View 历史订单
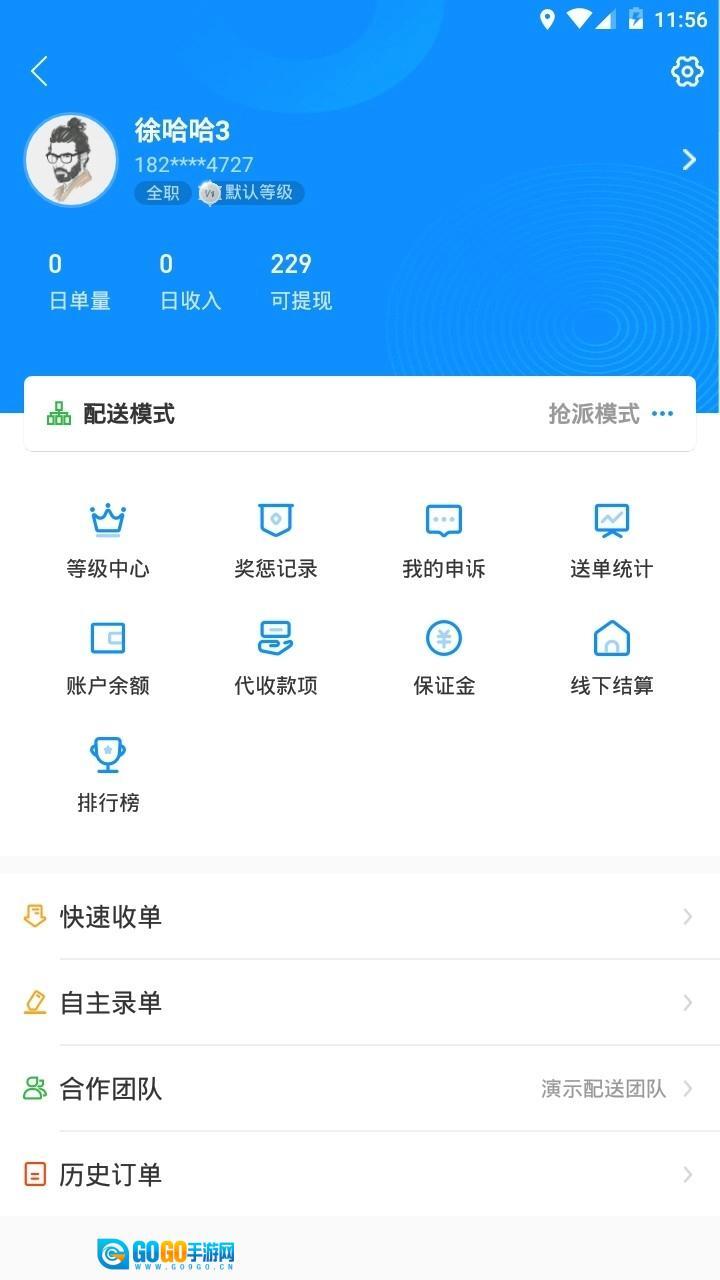 click(x=360, y=1174)
